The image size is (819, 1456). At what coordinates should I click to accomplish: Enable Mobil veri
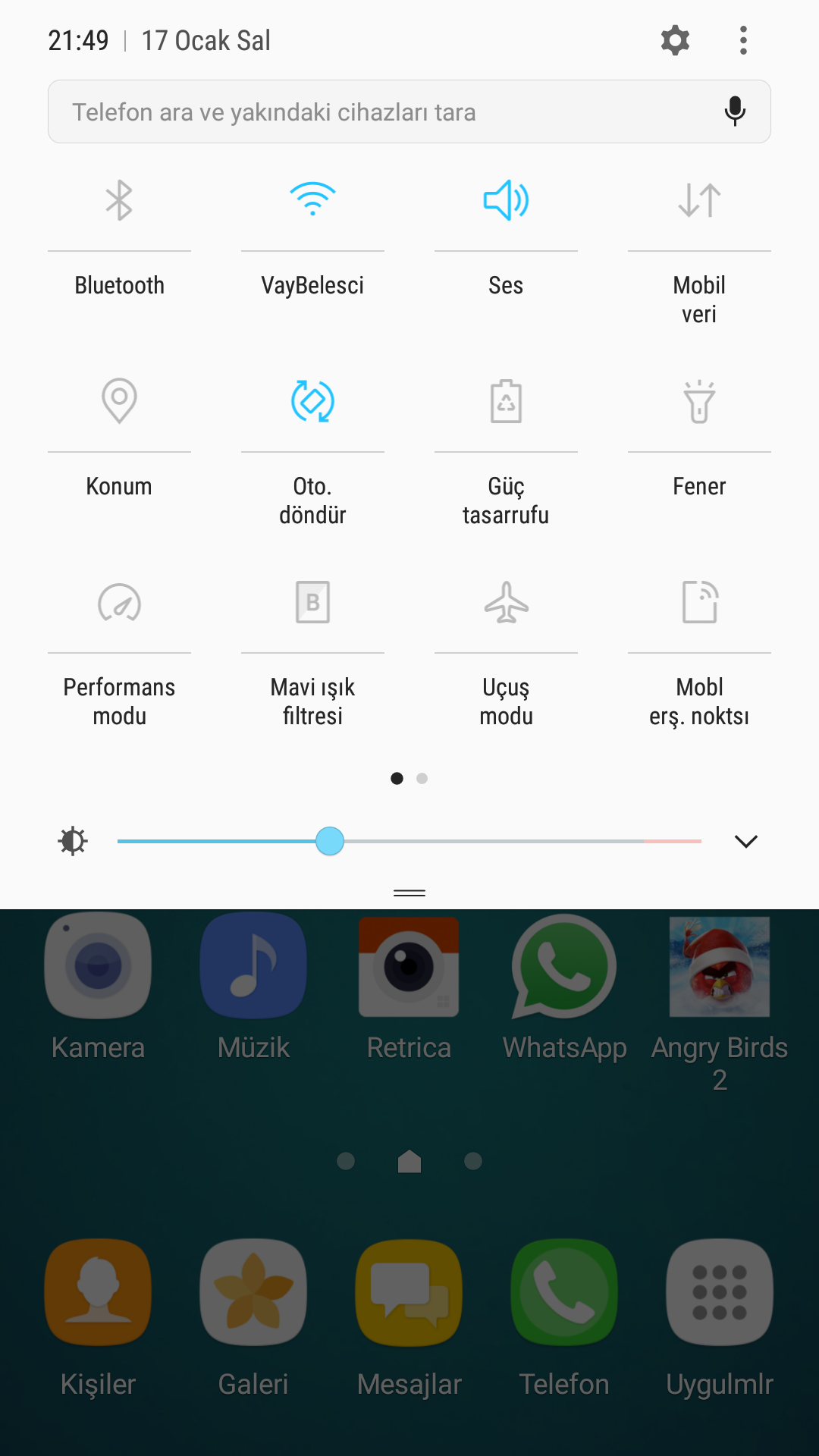coord(699,200)
